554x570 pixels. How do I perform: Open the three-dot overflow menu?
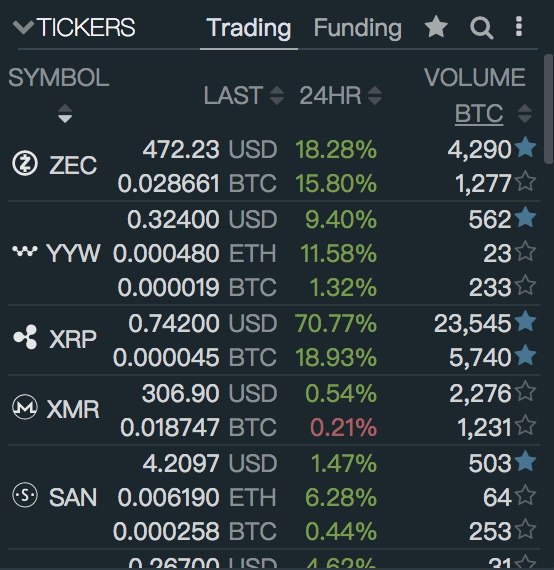pos(519,27)
